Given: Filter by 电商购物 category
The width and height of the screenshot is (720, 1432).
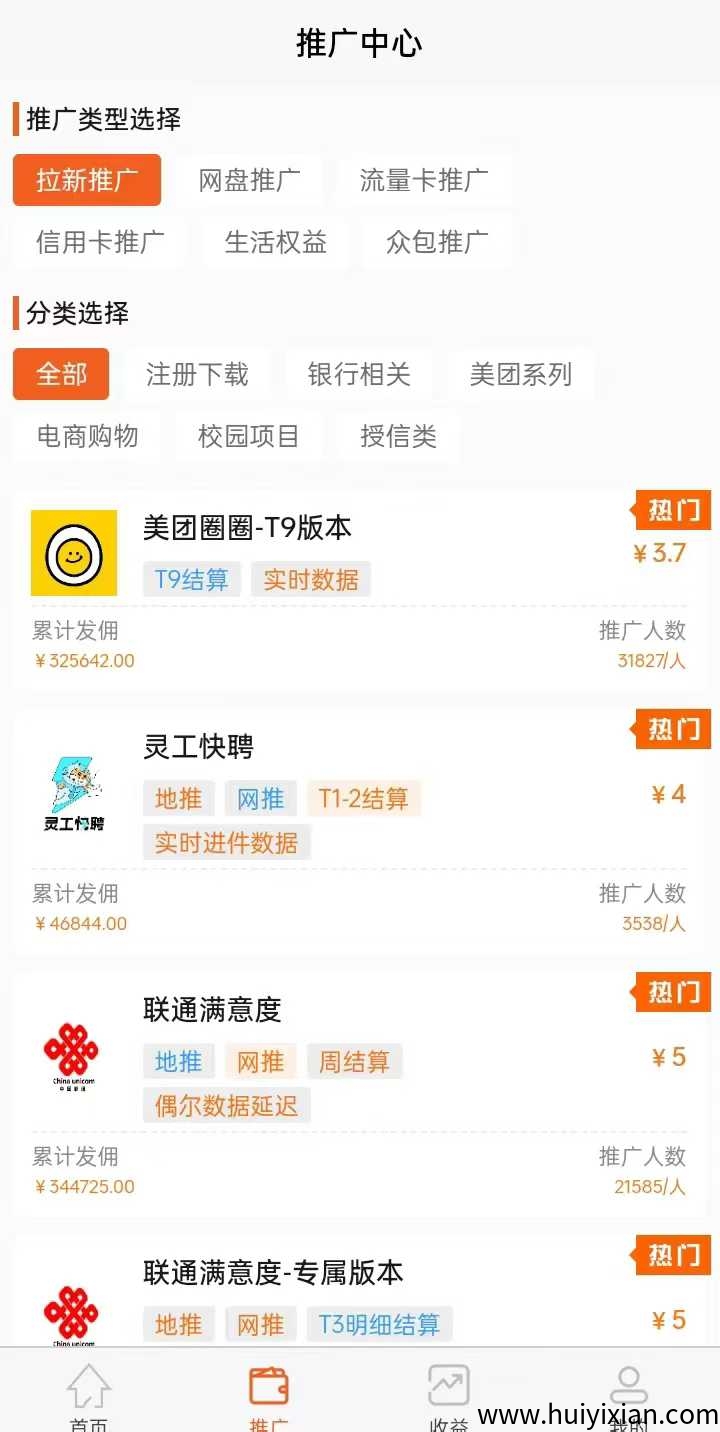Looking at the screenshot, I should 87,437.
